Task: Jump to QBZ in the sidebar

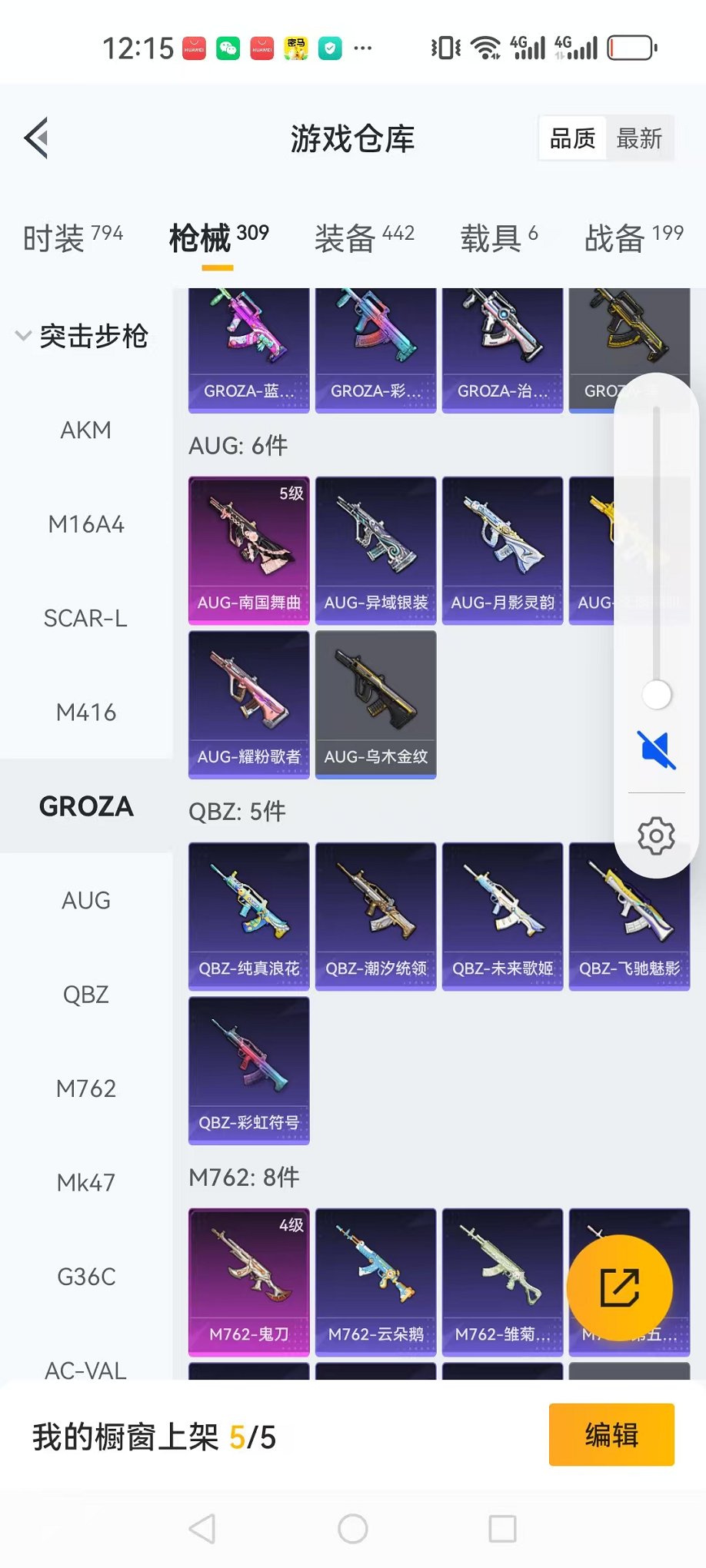Action: (86, 995)
